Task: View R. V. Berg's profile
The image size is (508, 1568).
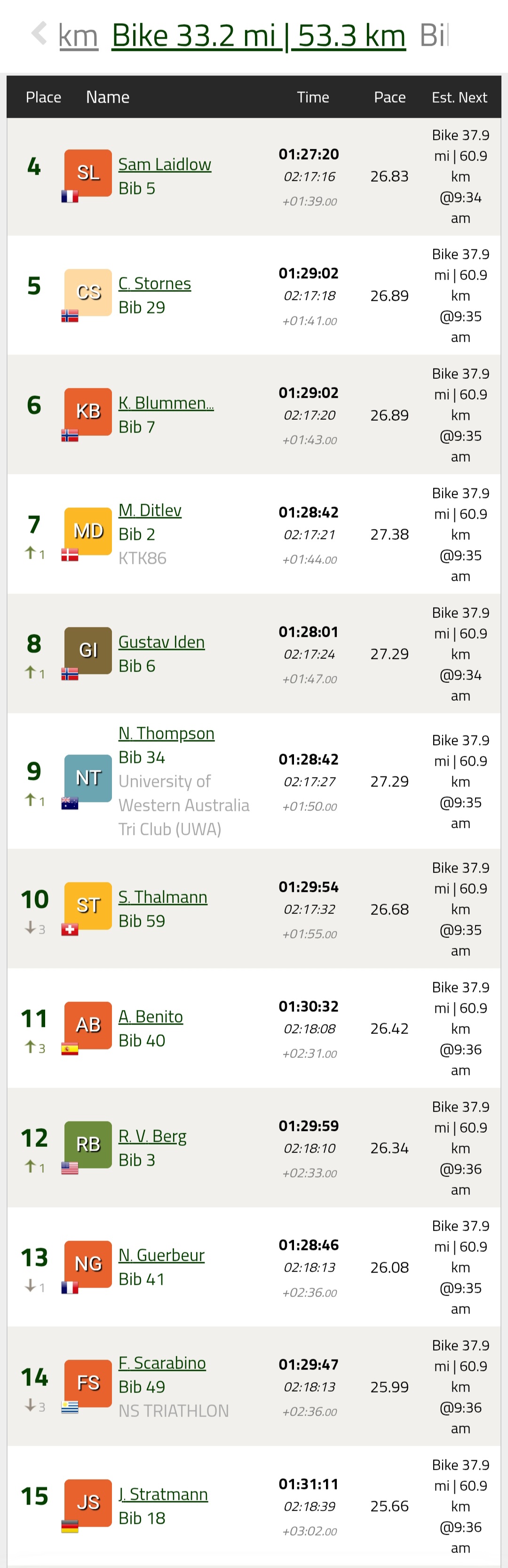Action: 152,1136
